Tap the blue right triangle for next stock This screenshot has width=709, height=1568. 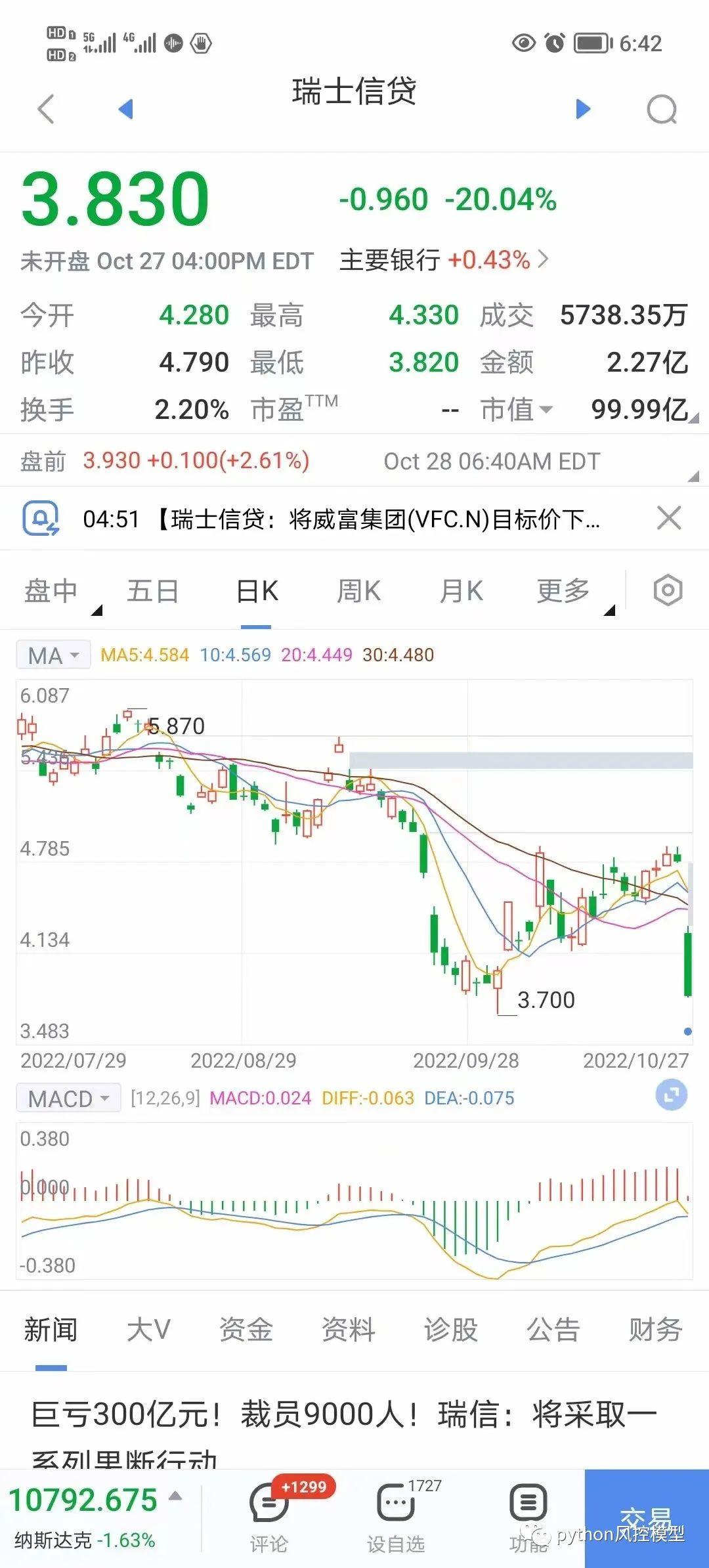[583, 110]
